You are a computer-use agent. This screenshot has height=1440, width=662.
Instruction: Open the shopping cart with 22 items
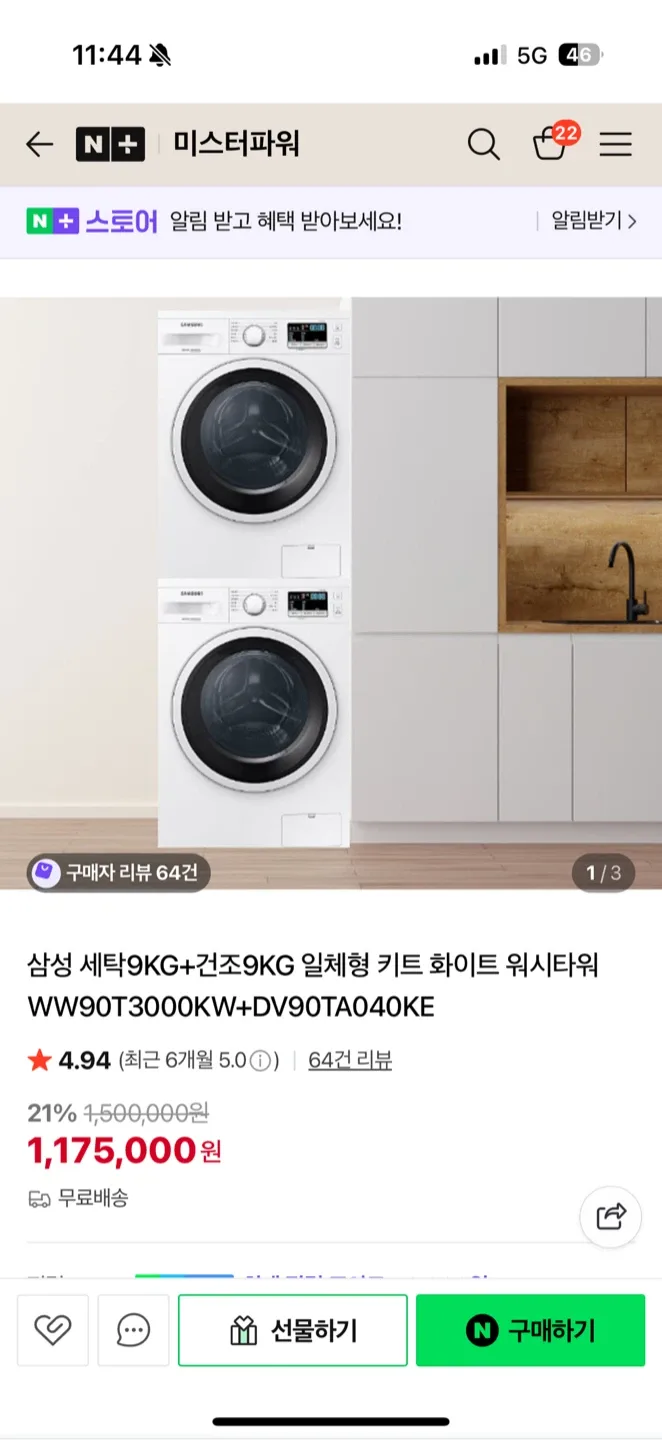(x=551, y=145)
